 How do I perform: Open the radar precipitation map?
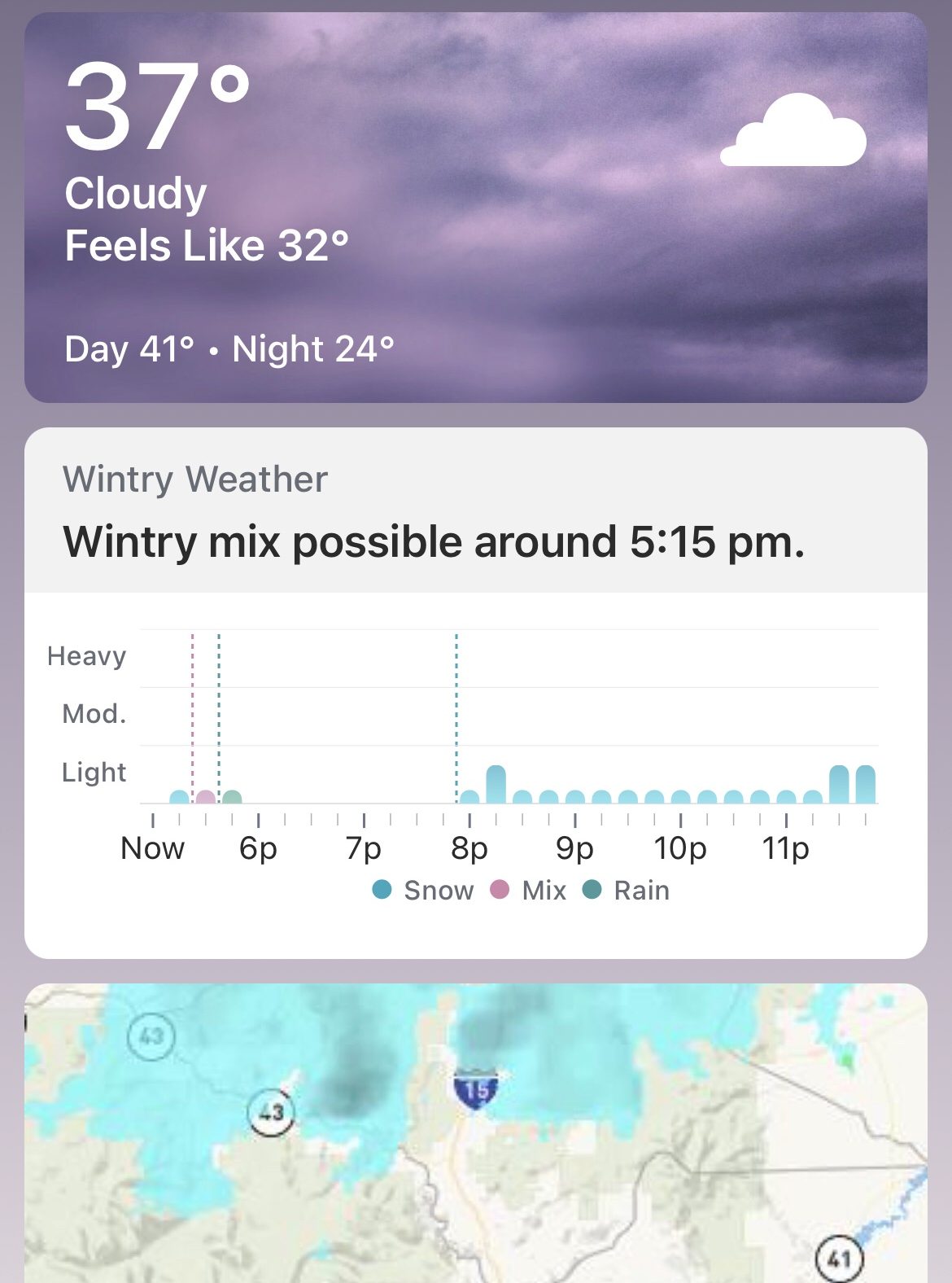pos(476,1140)
